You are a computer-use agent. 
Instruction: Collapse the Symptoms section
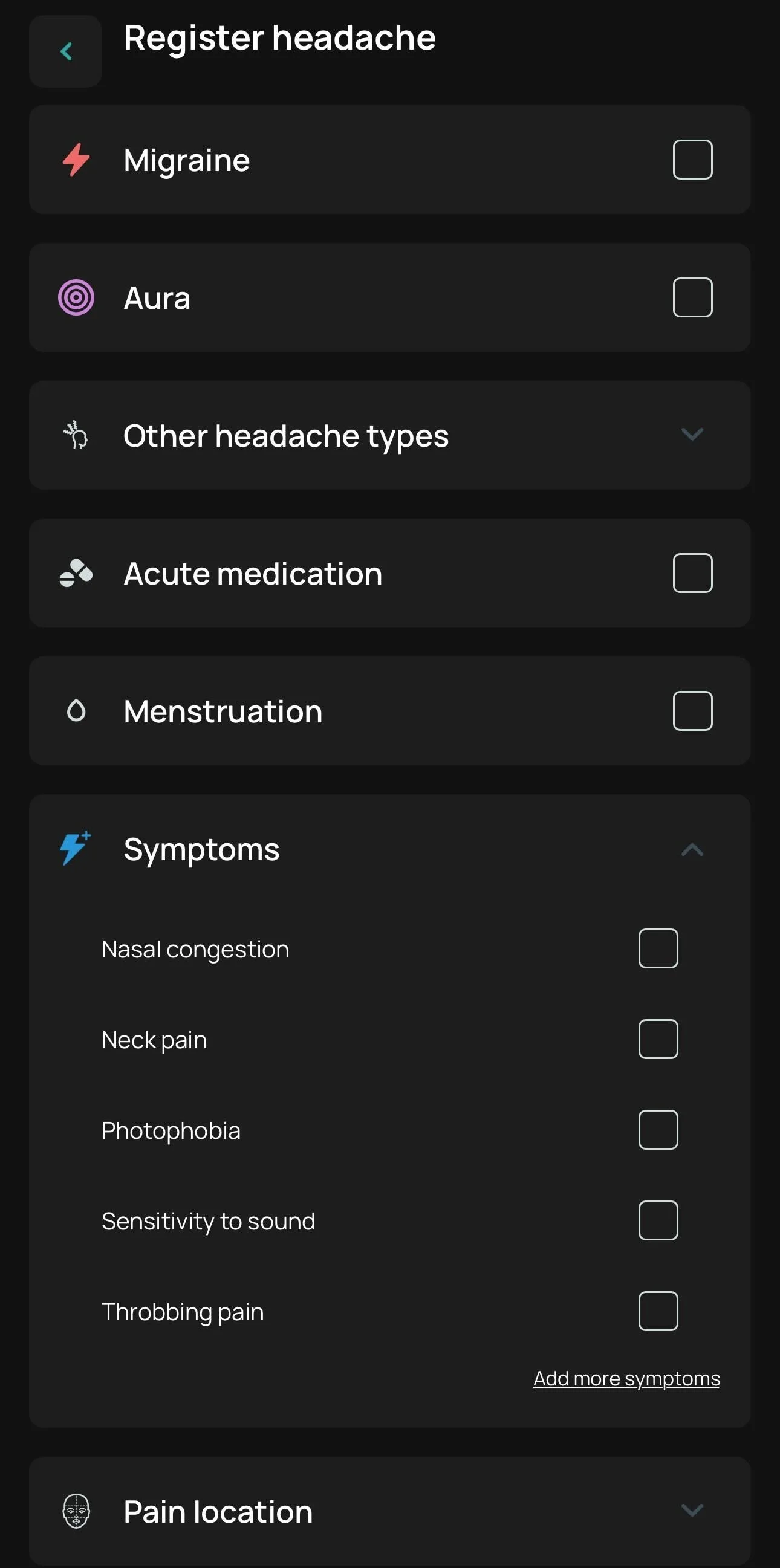click(692, 849)
